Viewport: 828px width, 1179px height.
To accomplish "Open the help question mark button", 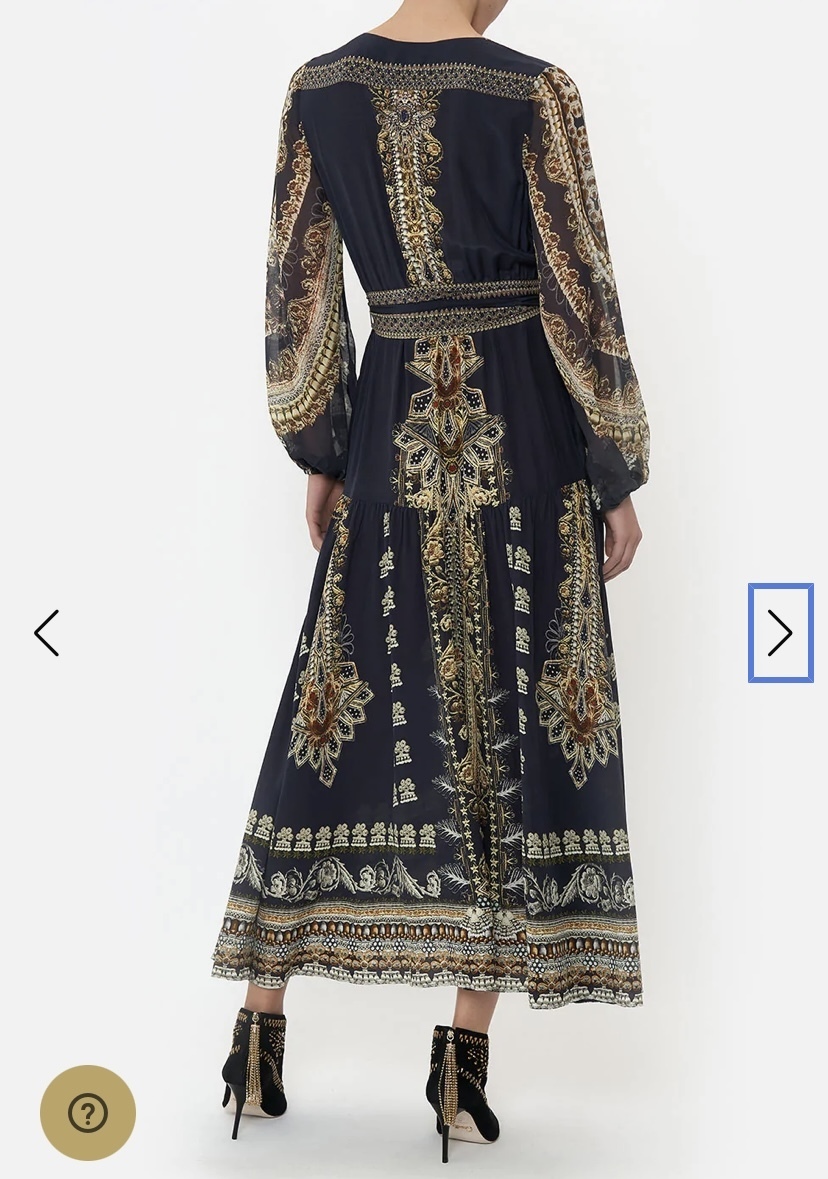I will (88, 1112).
